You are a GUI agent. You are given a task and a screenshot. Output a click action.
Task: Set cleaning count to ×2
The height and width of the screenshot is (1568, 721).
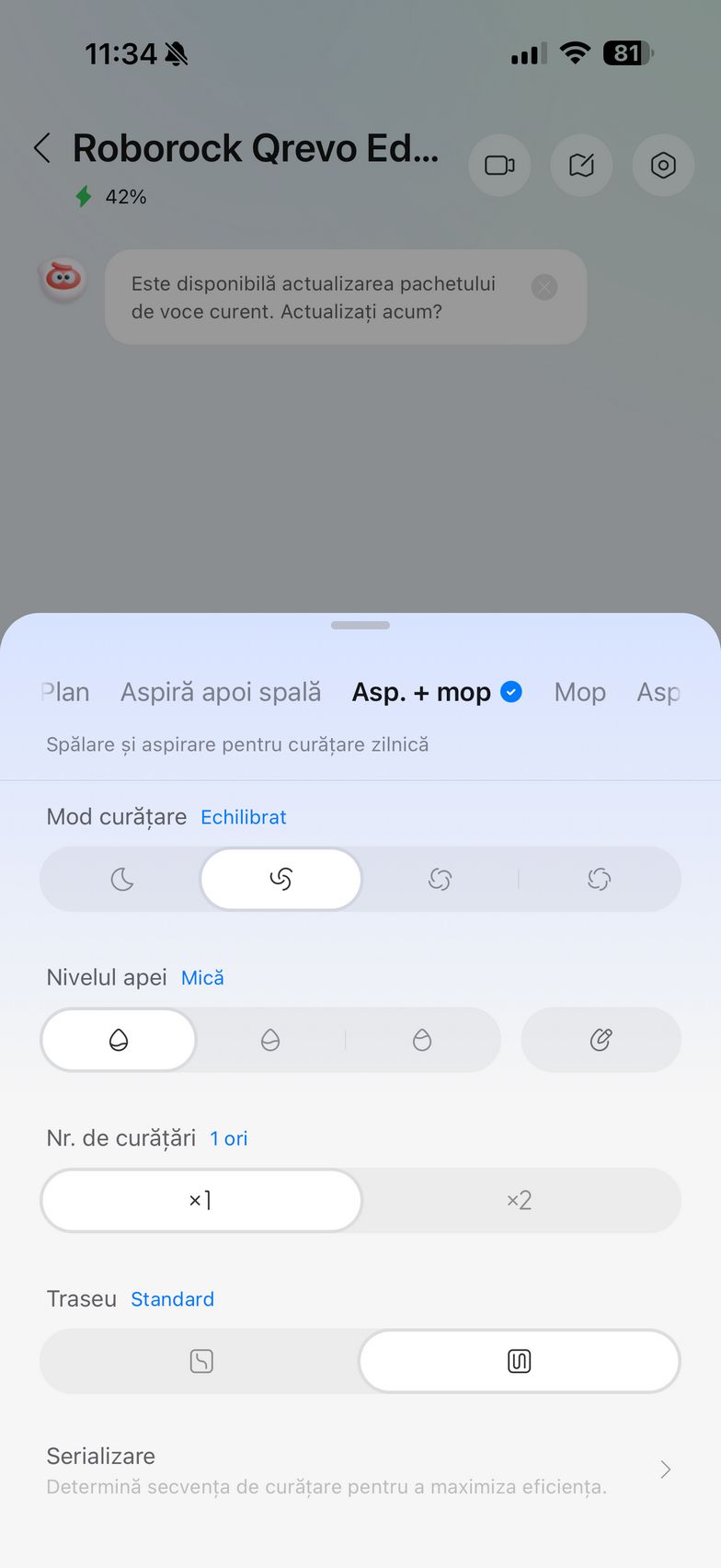pos(520,1200)
